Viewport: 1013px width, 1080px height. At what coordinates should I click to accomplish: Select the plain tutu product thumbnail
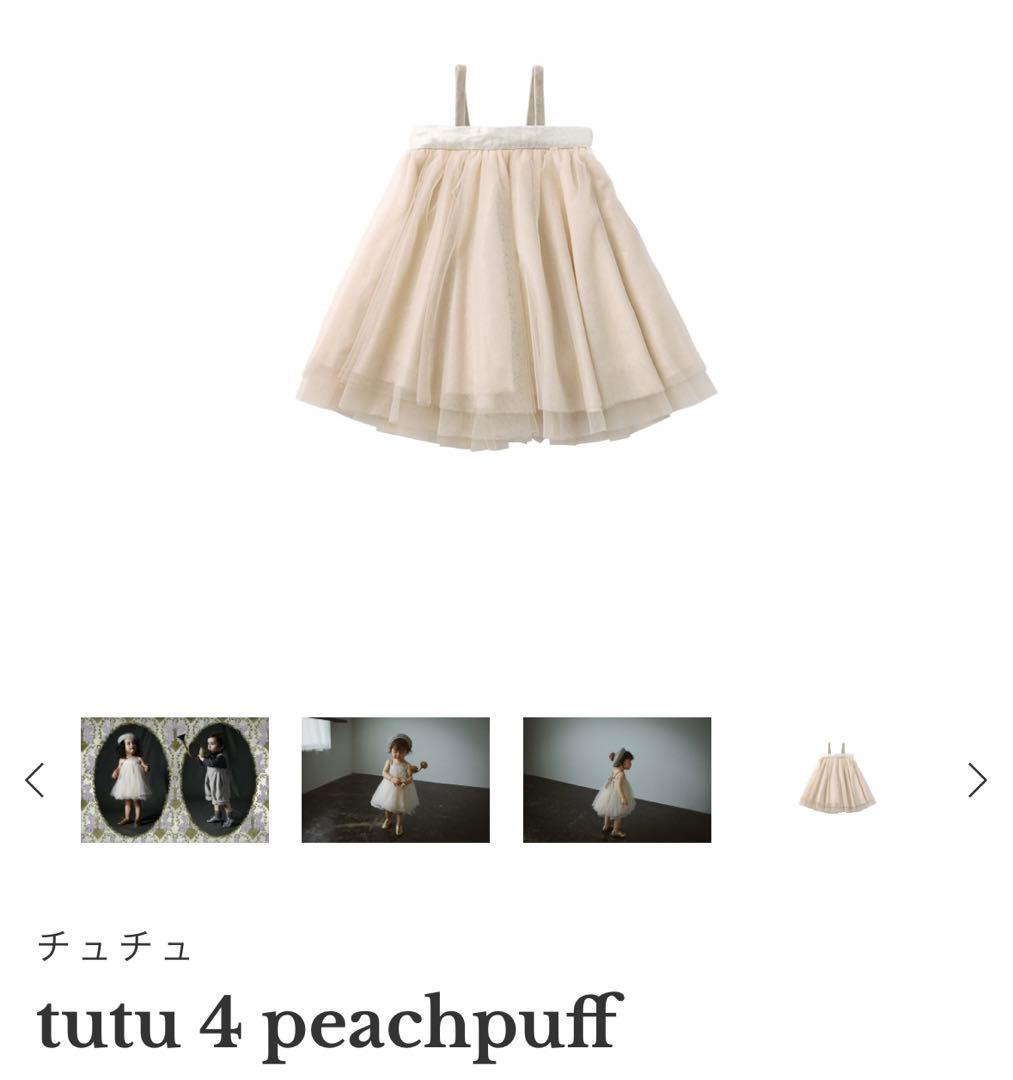point(838,780)
